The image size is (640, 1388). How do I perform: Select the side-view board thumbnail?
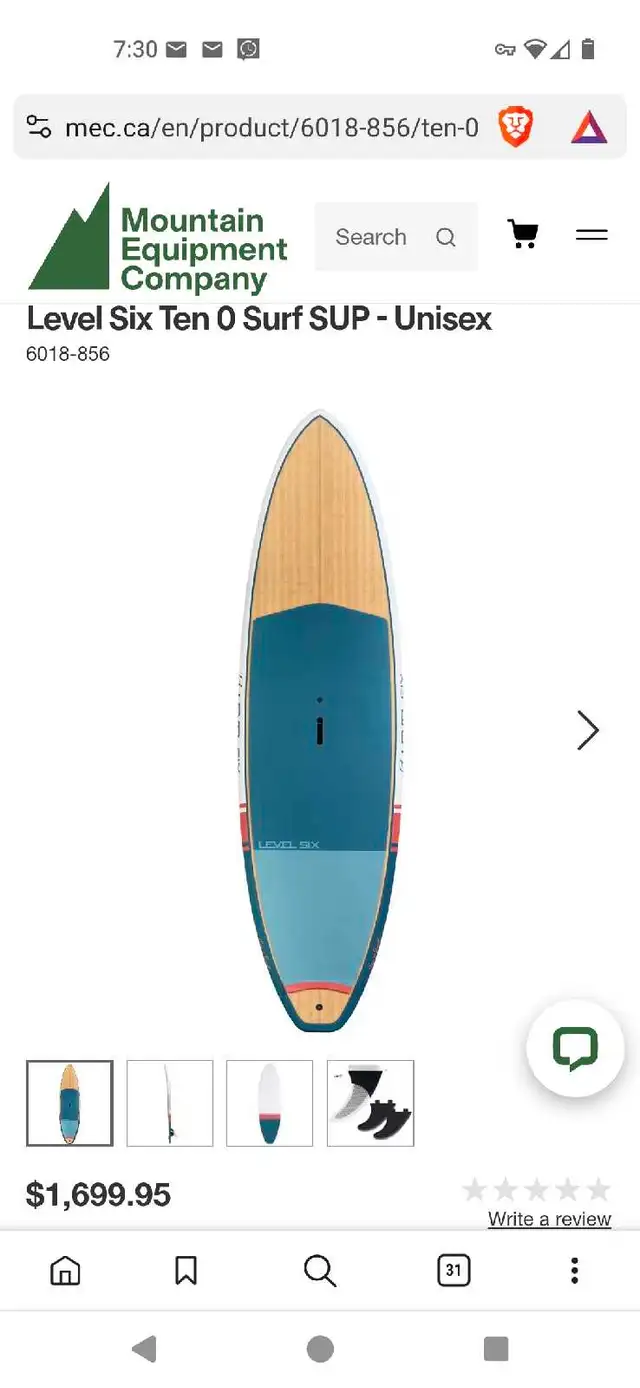[x=170, y=1103]
